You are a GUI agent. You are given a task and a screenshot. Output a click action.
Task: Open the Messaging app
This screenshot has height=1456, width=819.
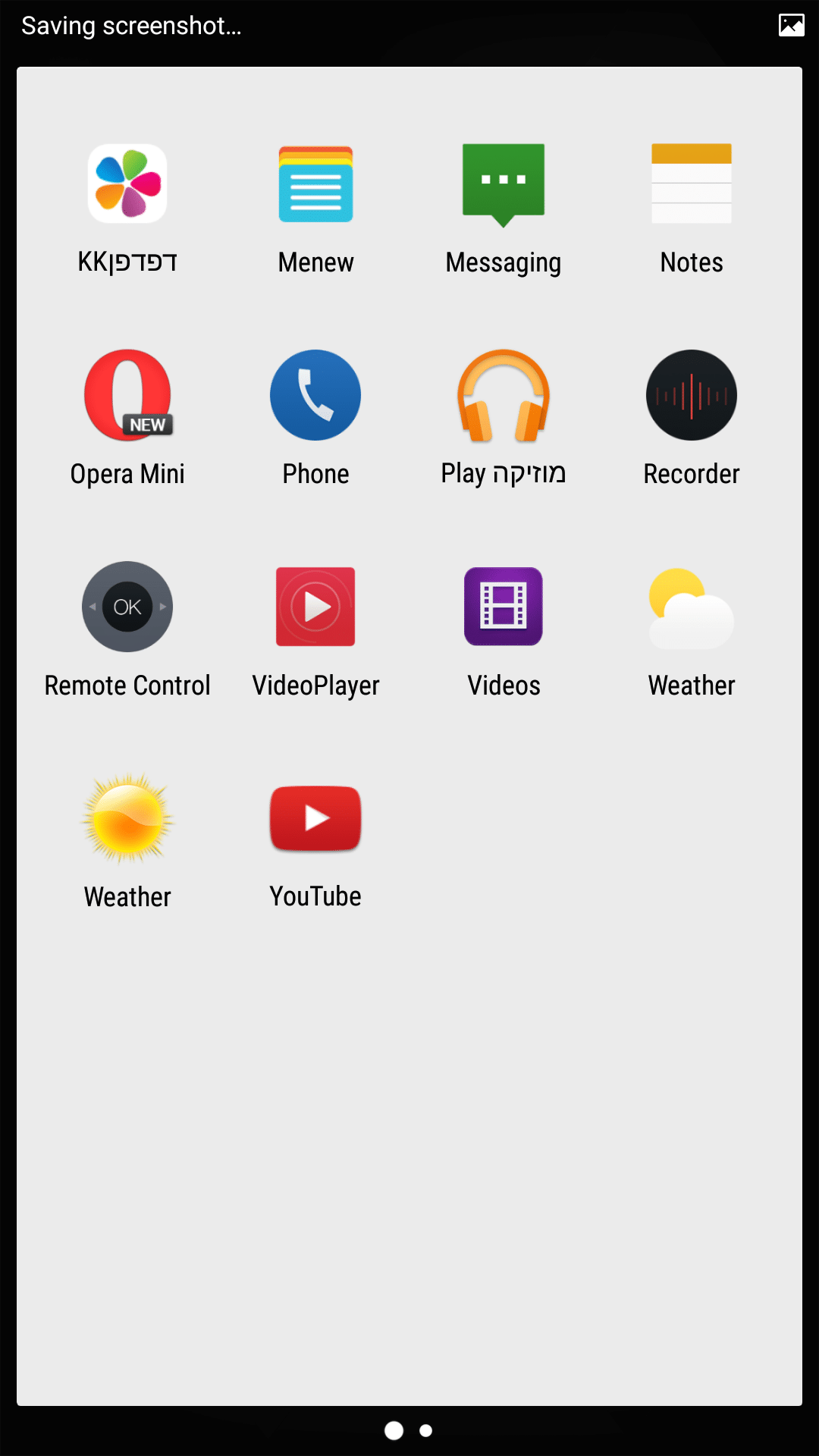[504, 184]
